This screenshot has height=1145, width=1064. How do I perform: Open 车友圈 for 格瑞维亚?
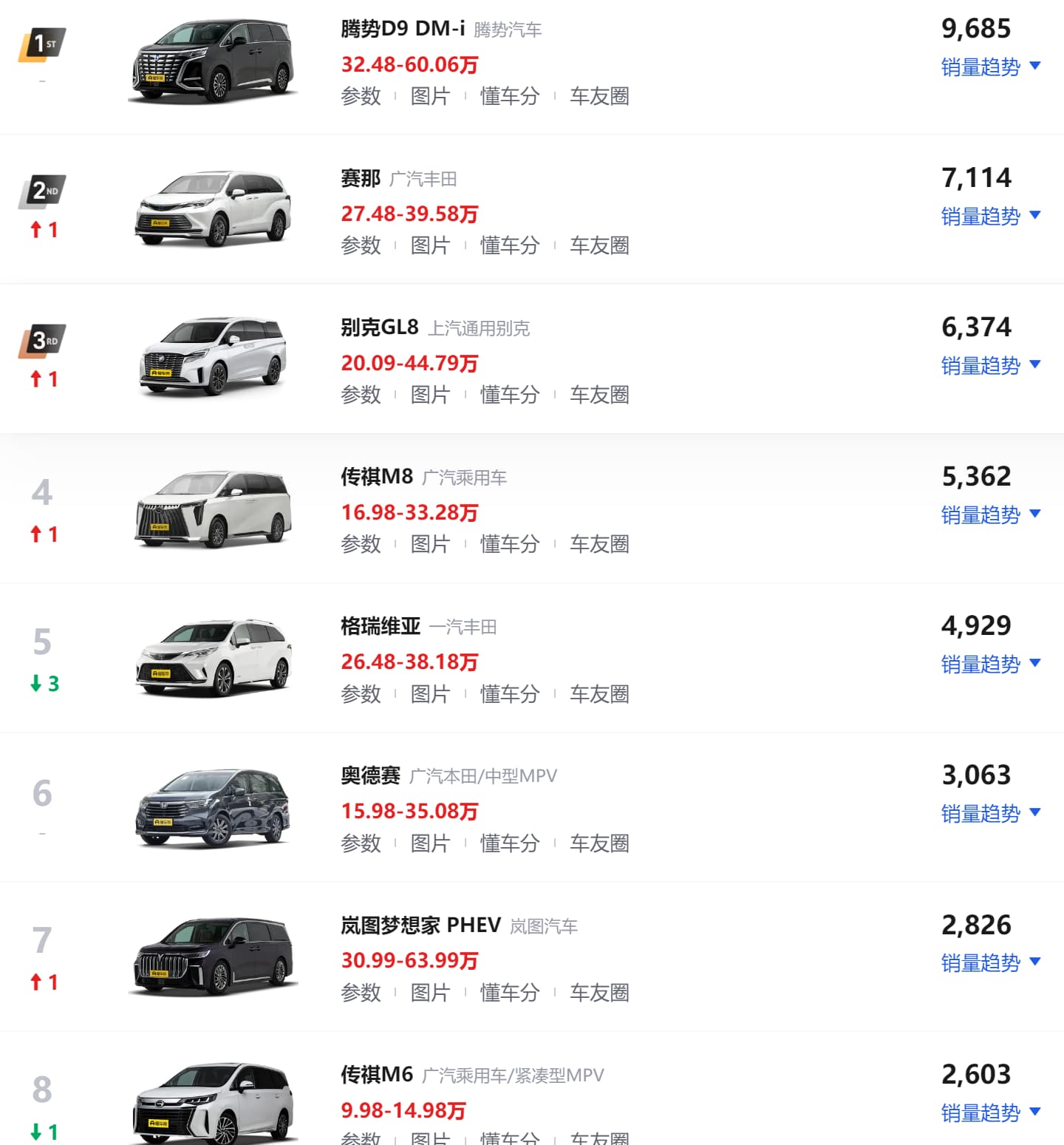pyautogui.click(x=599, y=694)
